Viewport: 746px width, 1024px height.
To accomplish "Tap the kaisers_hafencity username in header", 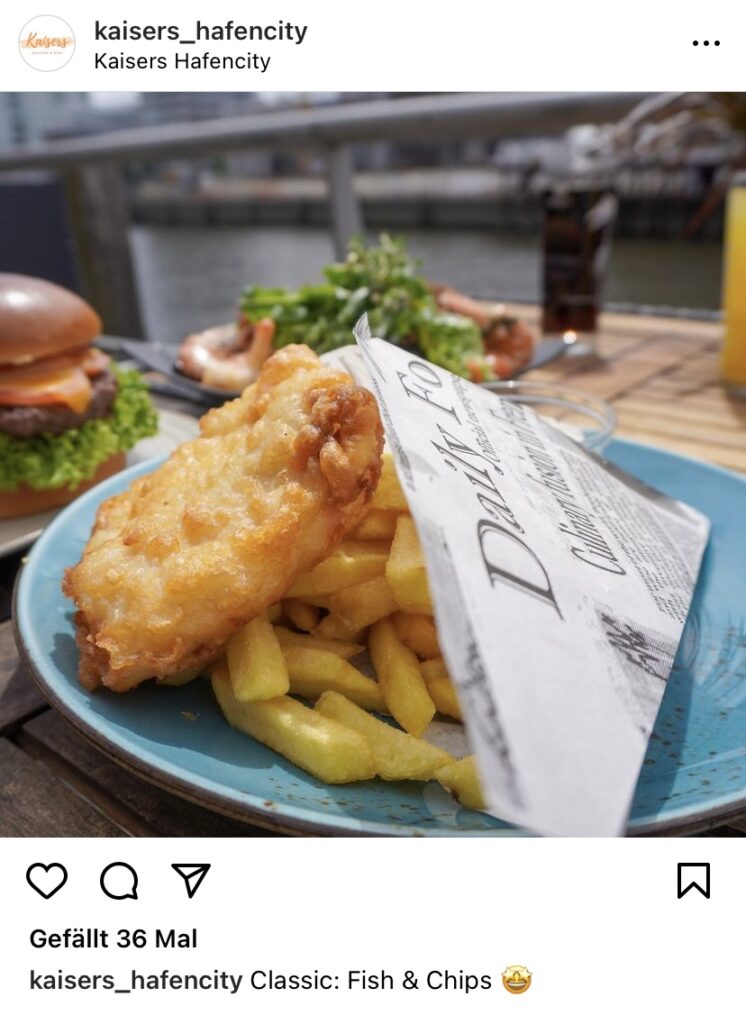I will tap(200, 31).
